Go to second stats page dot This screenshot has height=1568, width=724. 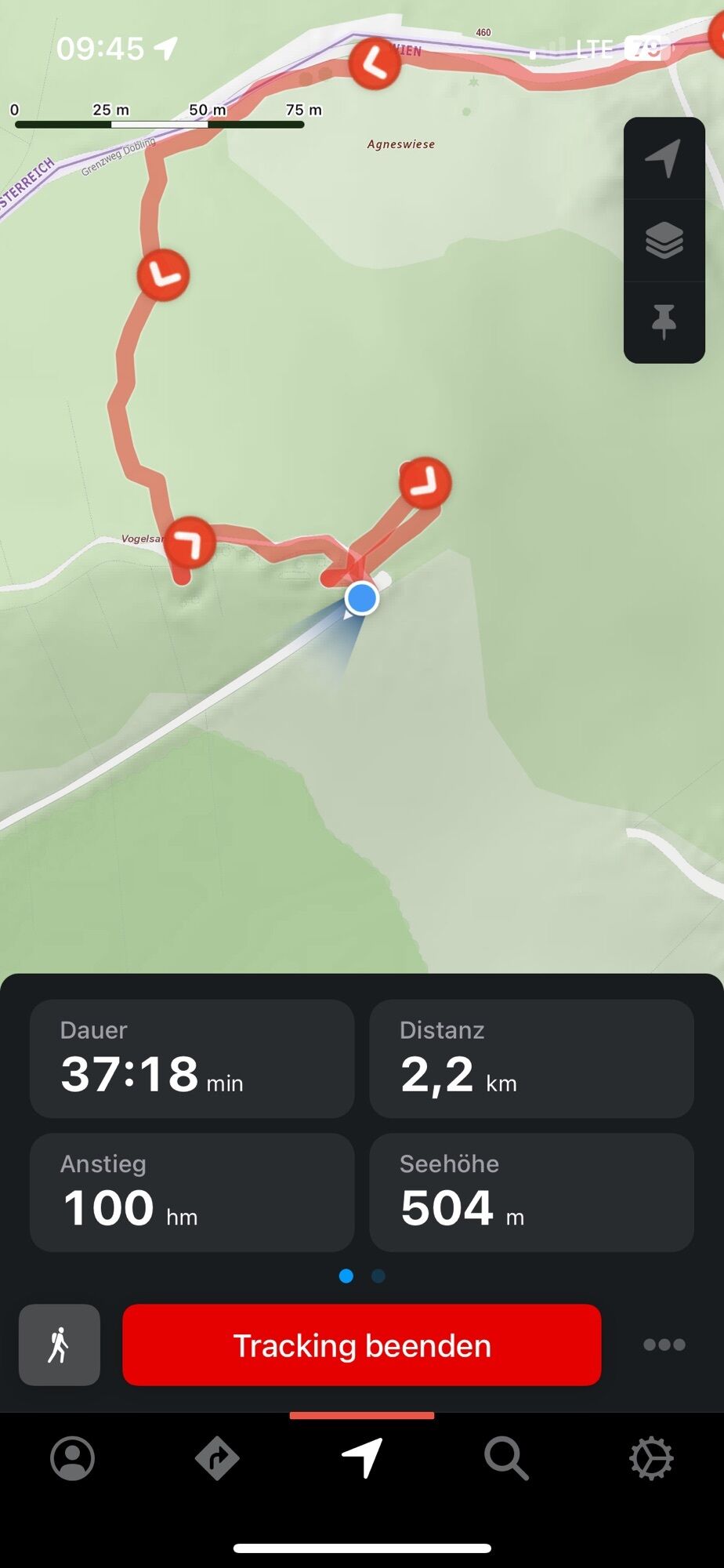(x=378, y=1276)
